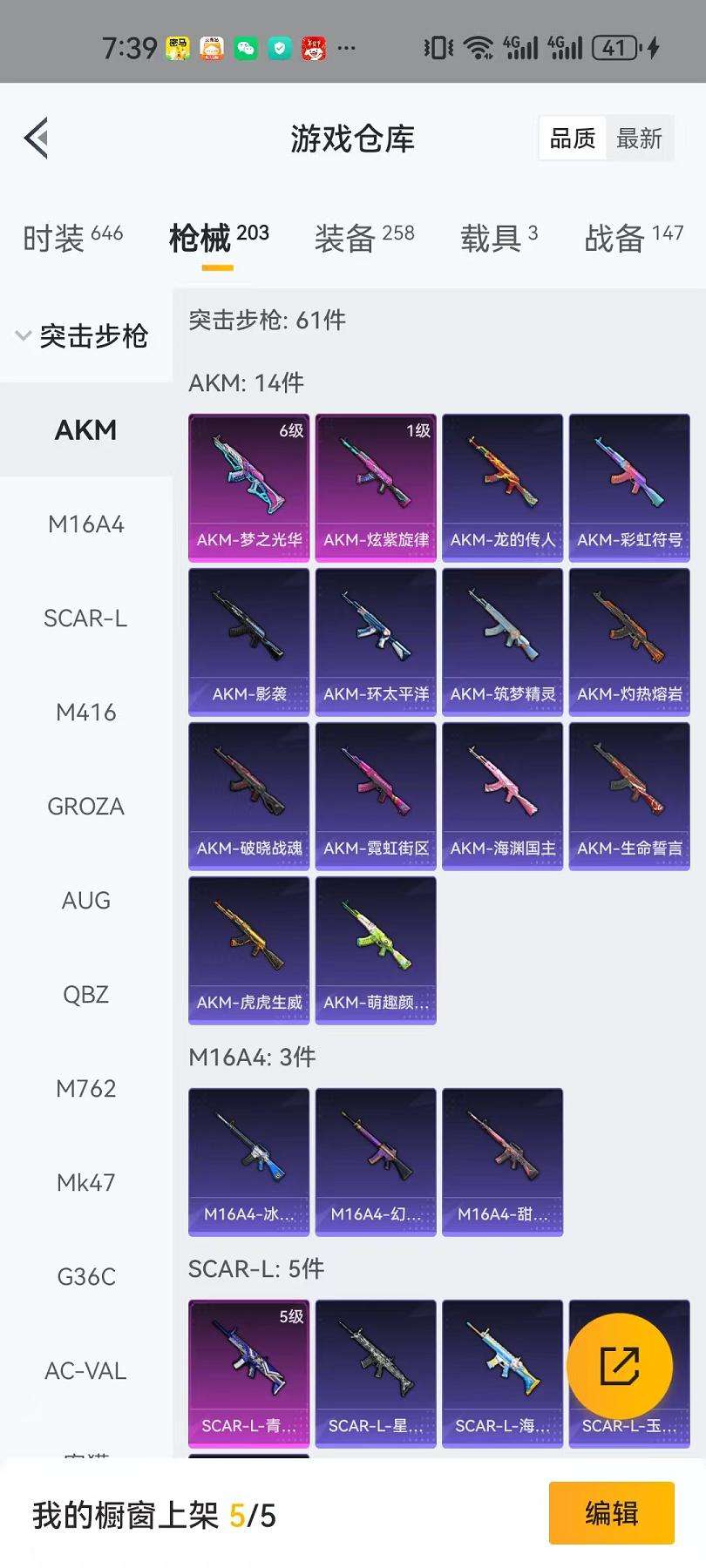
Task: Select GROZA in the side list
Action: 85,807
